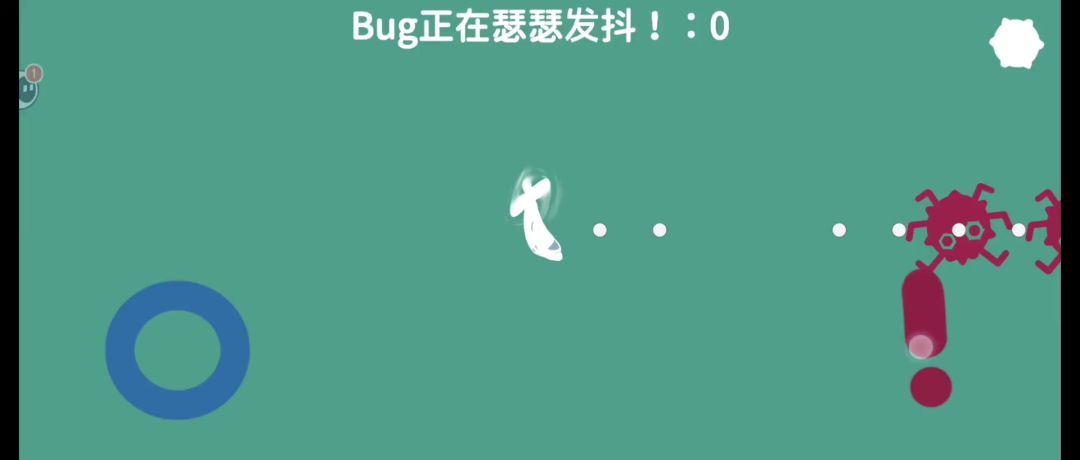Touch the blue ring joystick control
Screen dimensions: 1080x460
click(x=177, y=350)
